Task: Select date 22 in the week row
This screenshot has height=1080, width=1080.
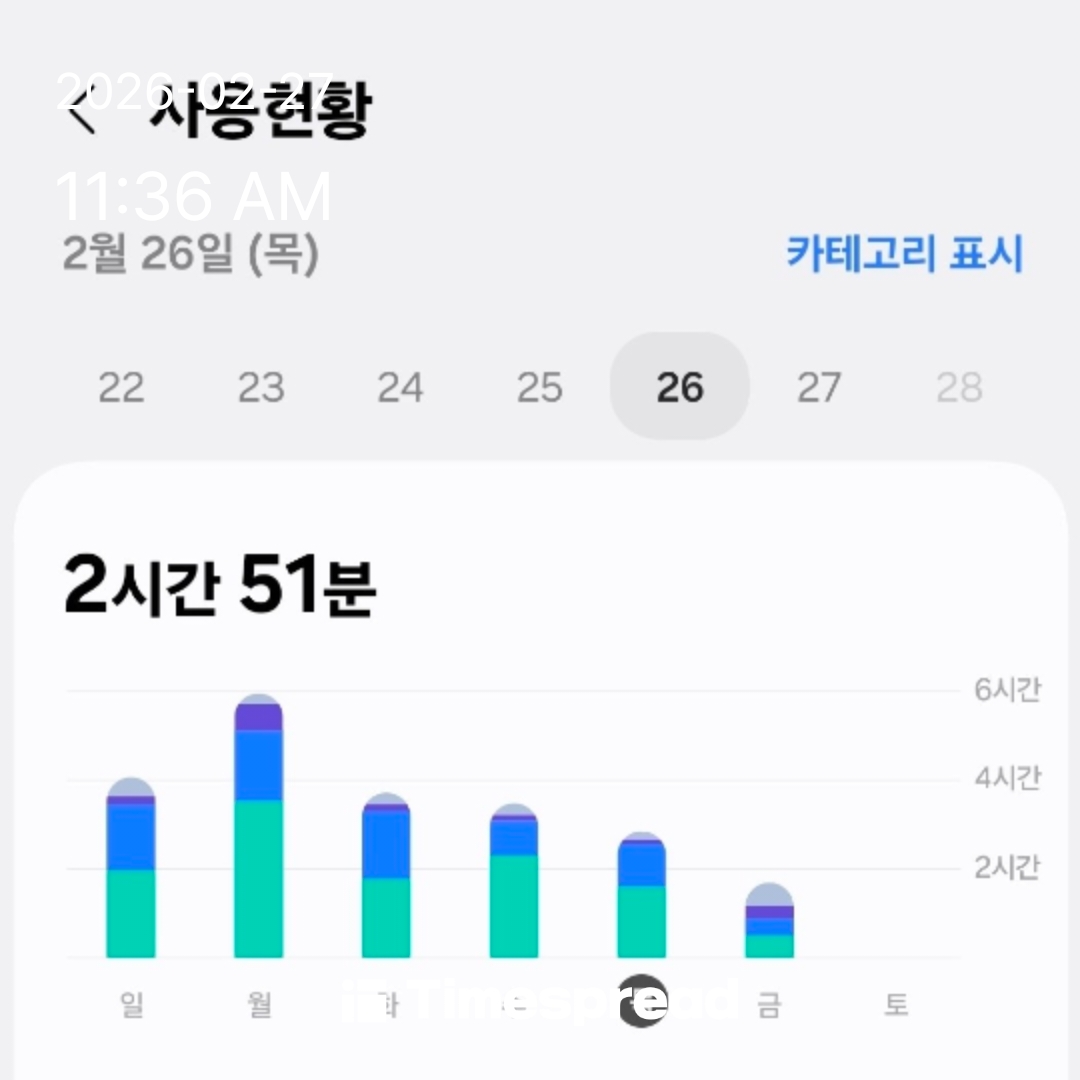Action: (x=121, y=387)
